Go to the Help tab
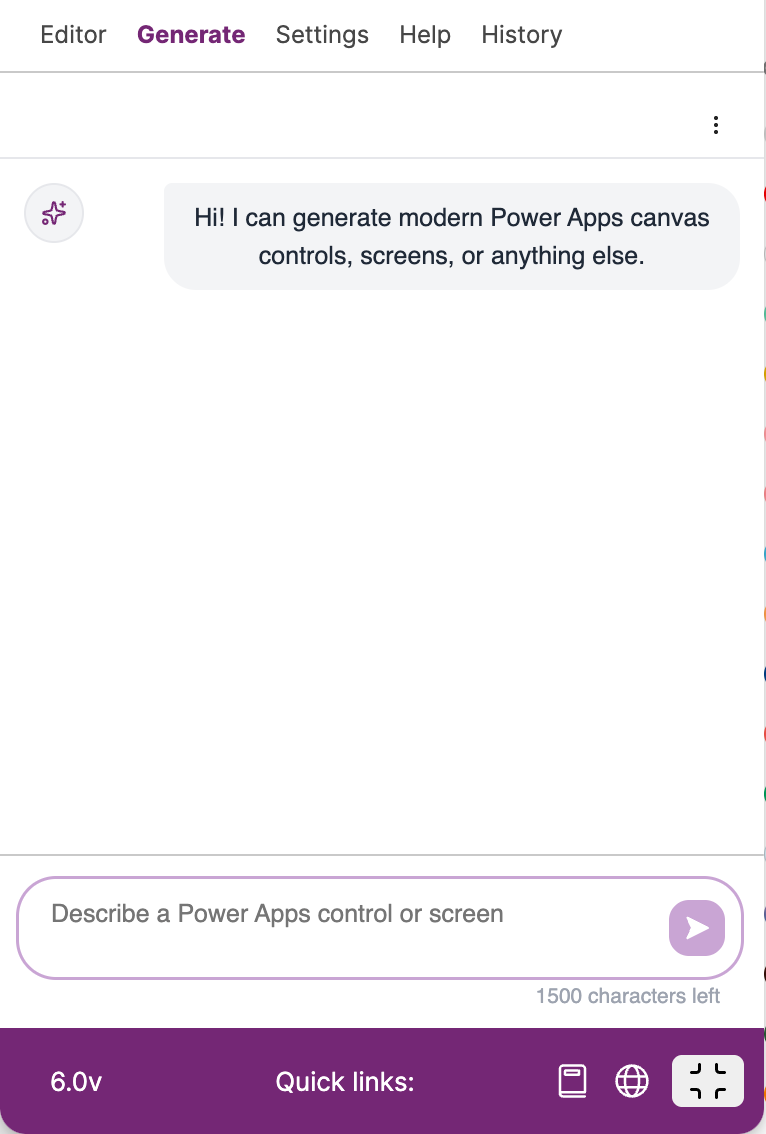The height and width of the screenshot is (1134, 766). (425, 35)
